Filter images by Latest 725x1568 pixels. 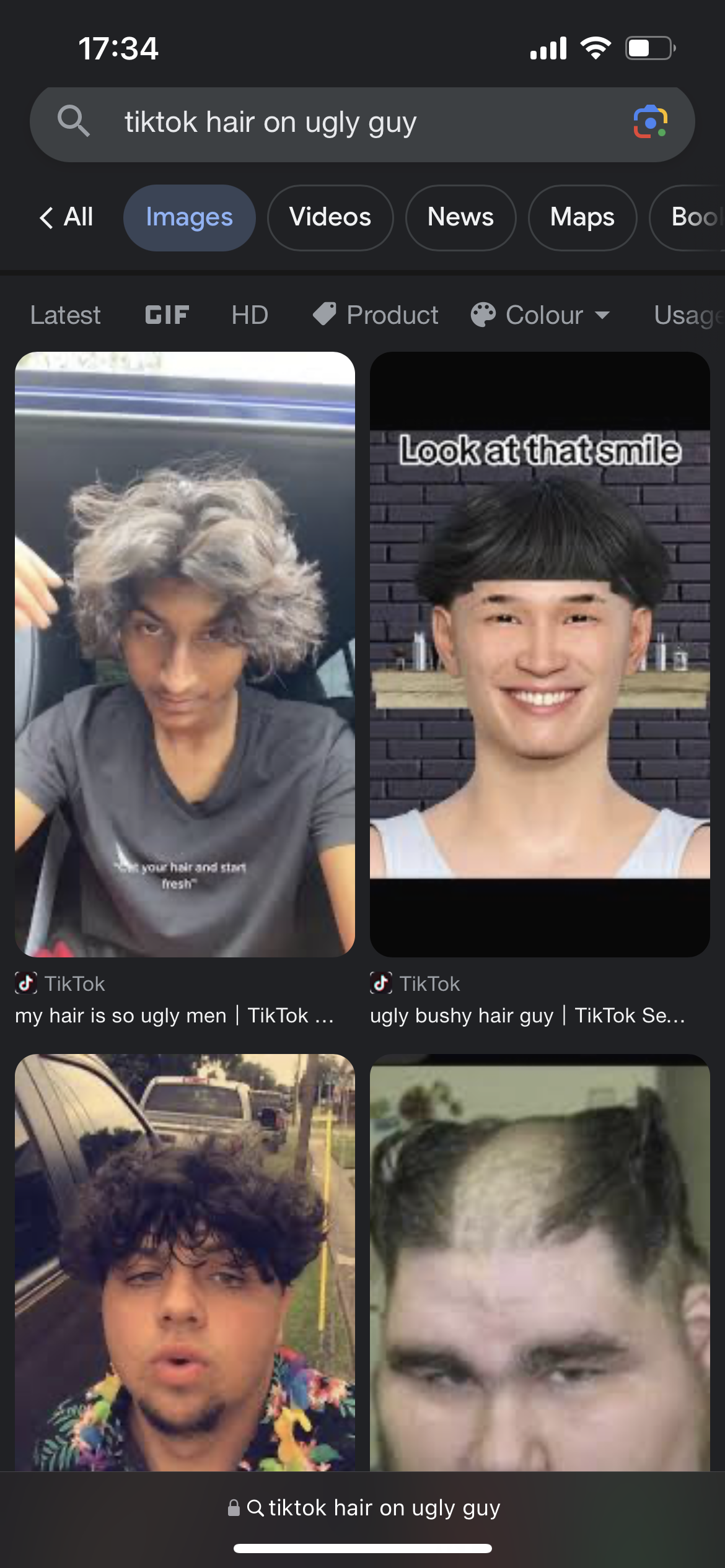click(65, 315)
